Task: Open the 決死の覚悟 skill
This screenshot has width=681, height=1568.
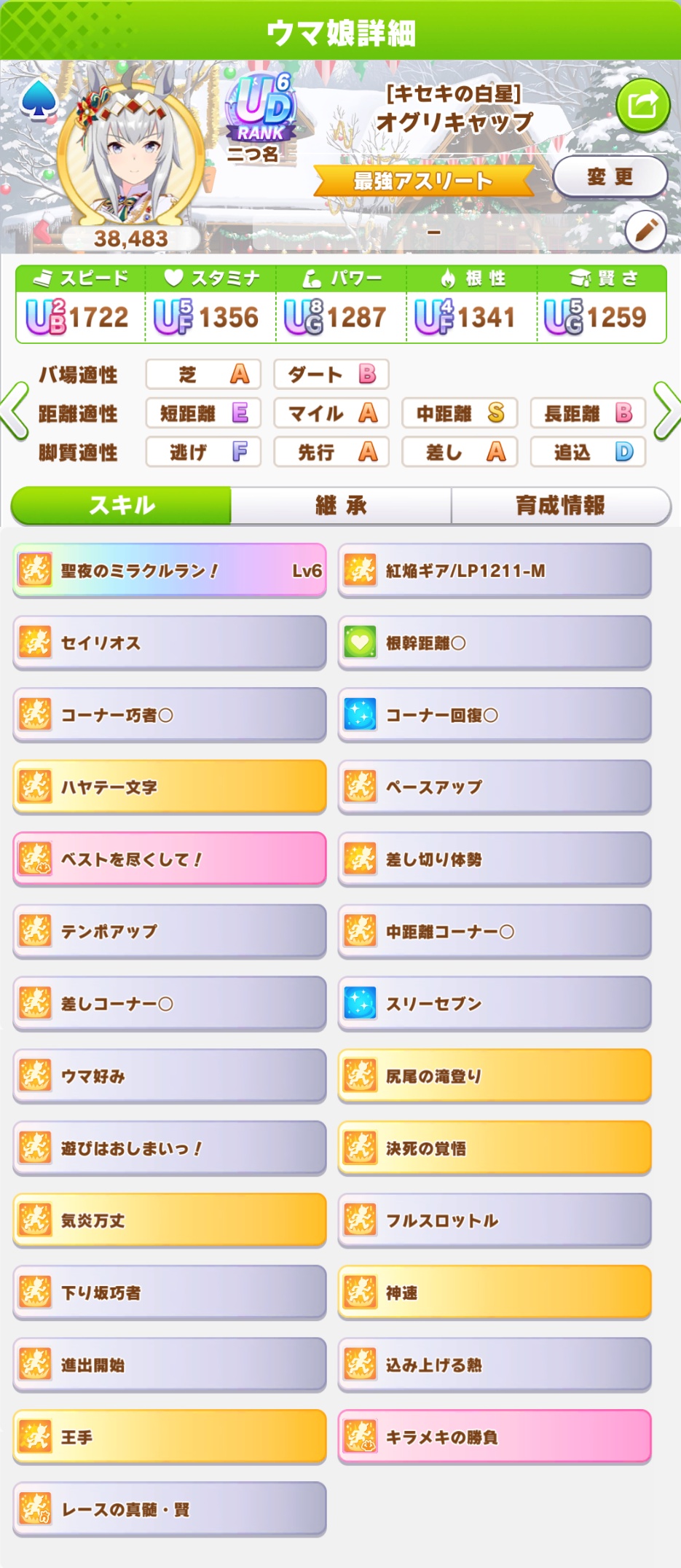Action: (x=494, y=1148)
